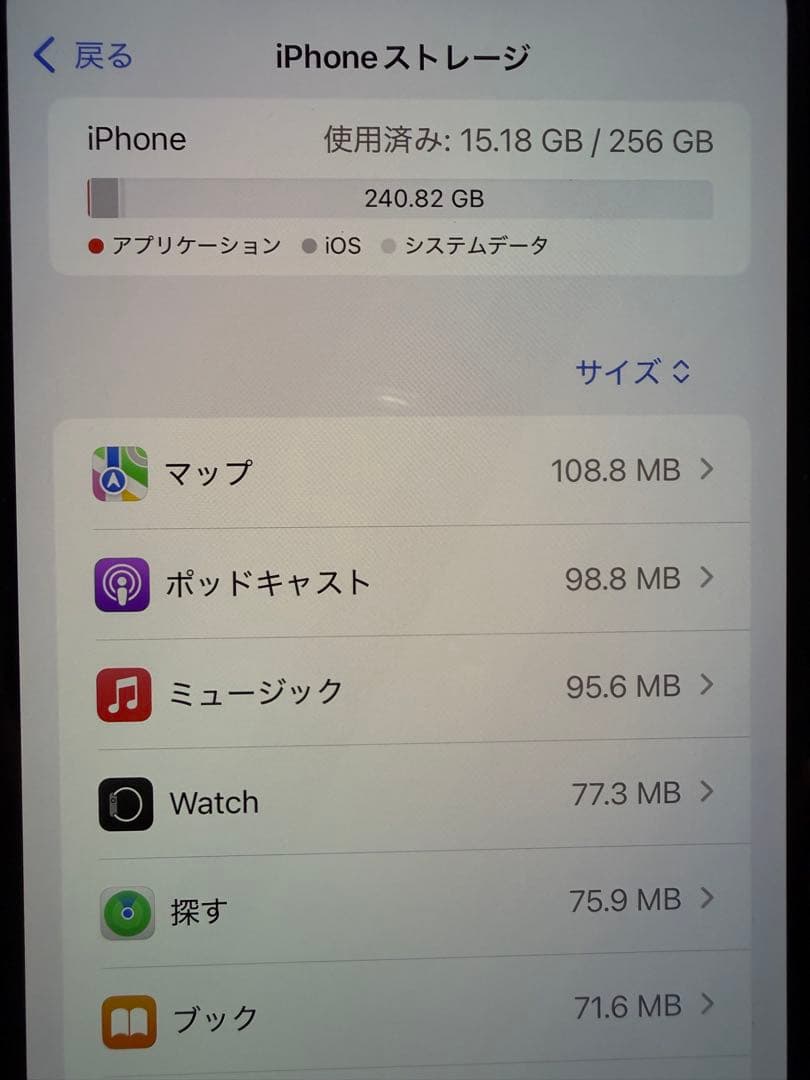Open the サイズ sort order selector

[x=633, y=371]
